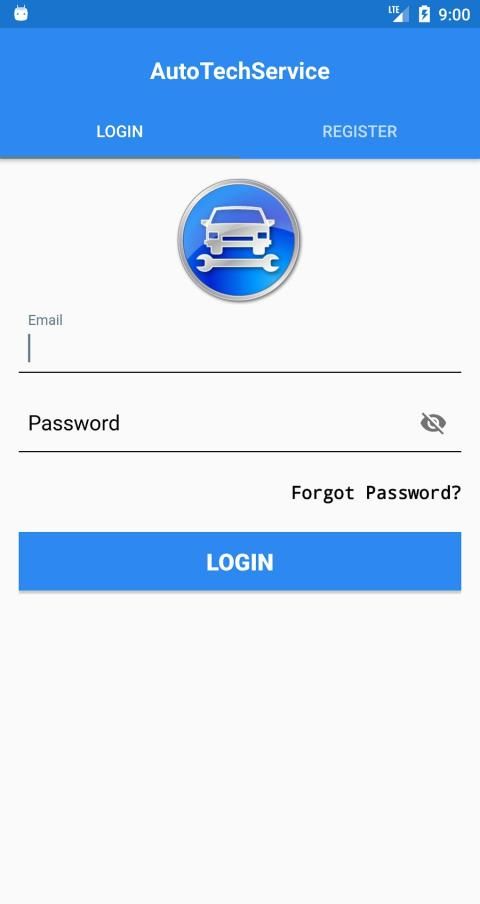Toggle password visibility eye icon
480x904 pixels.
coord(433,423)
